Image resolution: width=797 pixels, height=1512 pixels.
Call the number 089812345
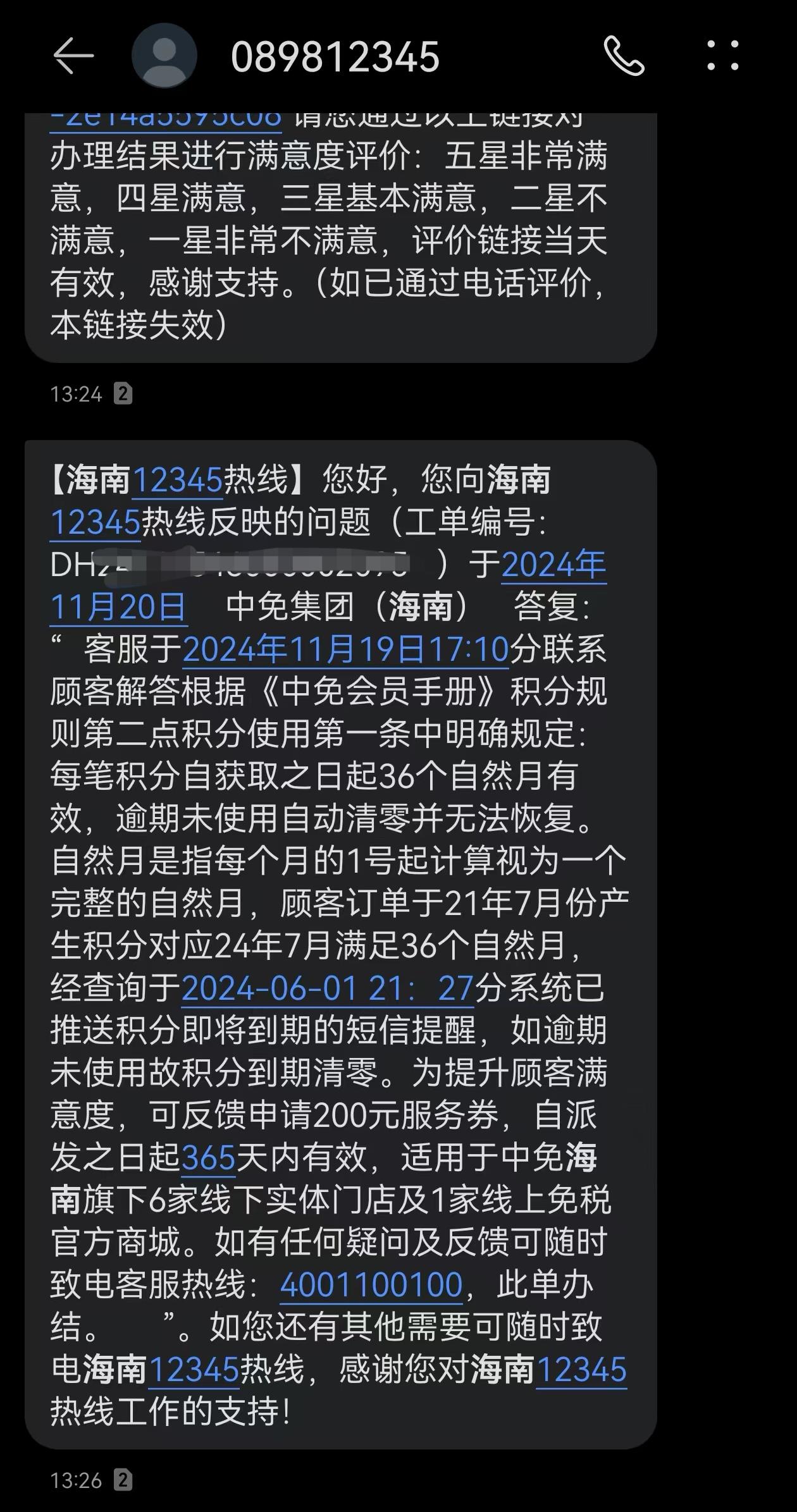click(x=624, y=56)
